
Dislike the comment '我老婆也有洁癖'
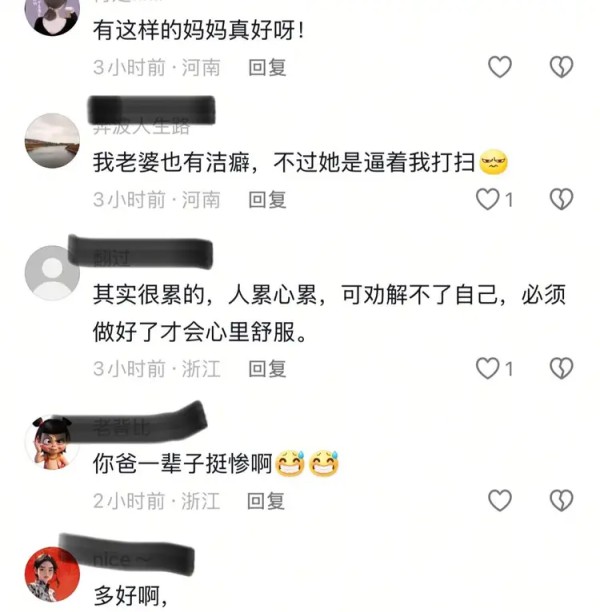pos(561,199)
